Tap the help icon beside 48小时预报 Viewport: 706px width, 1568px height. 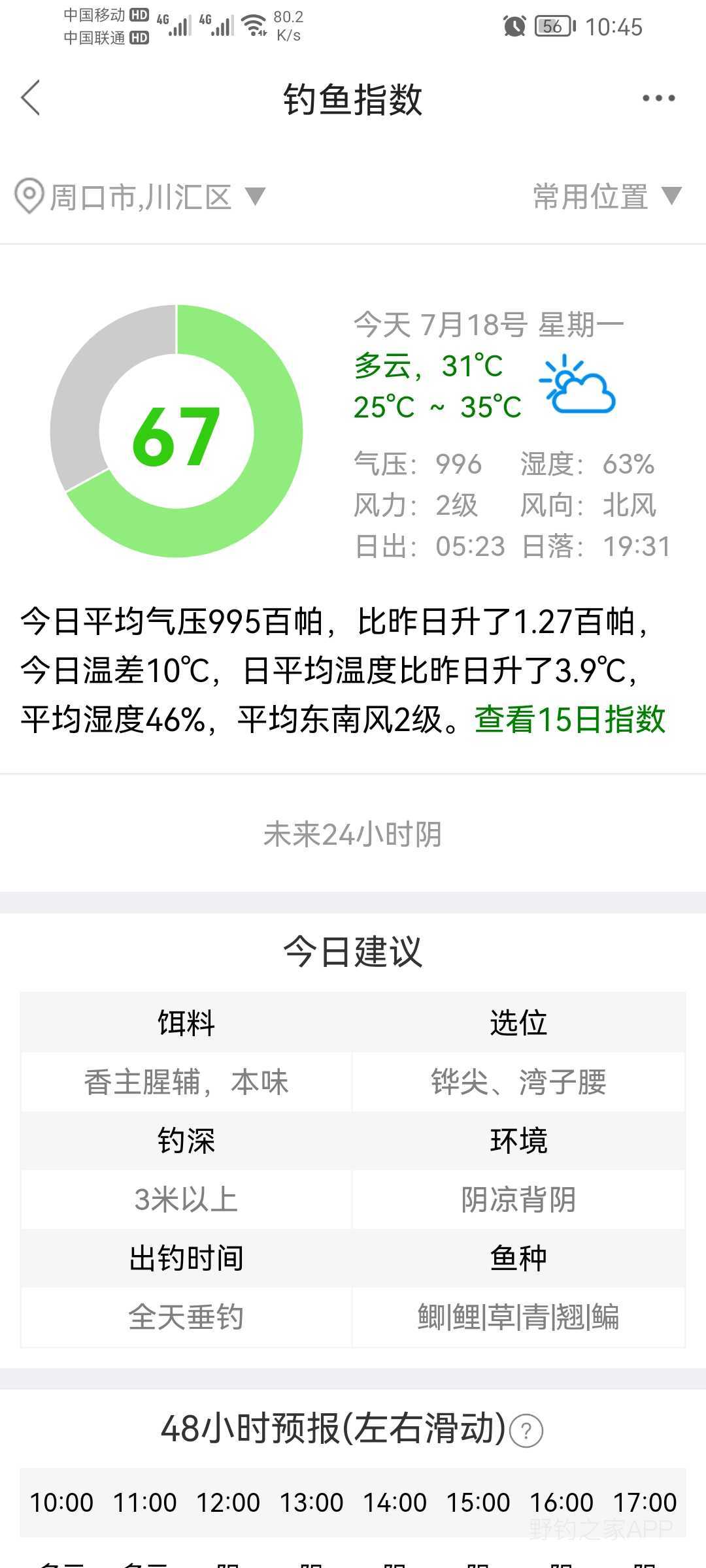click(526, 1431)
